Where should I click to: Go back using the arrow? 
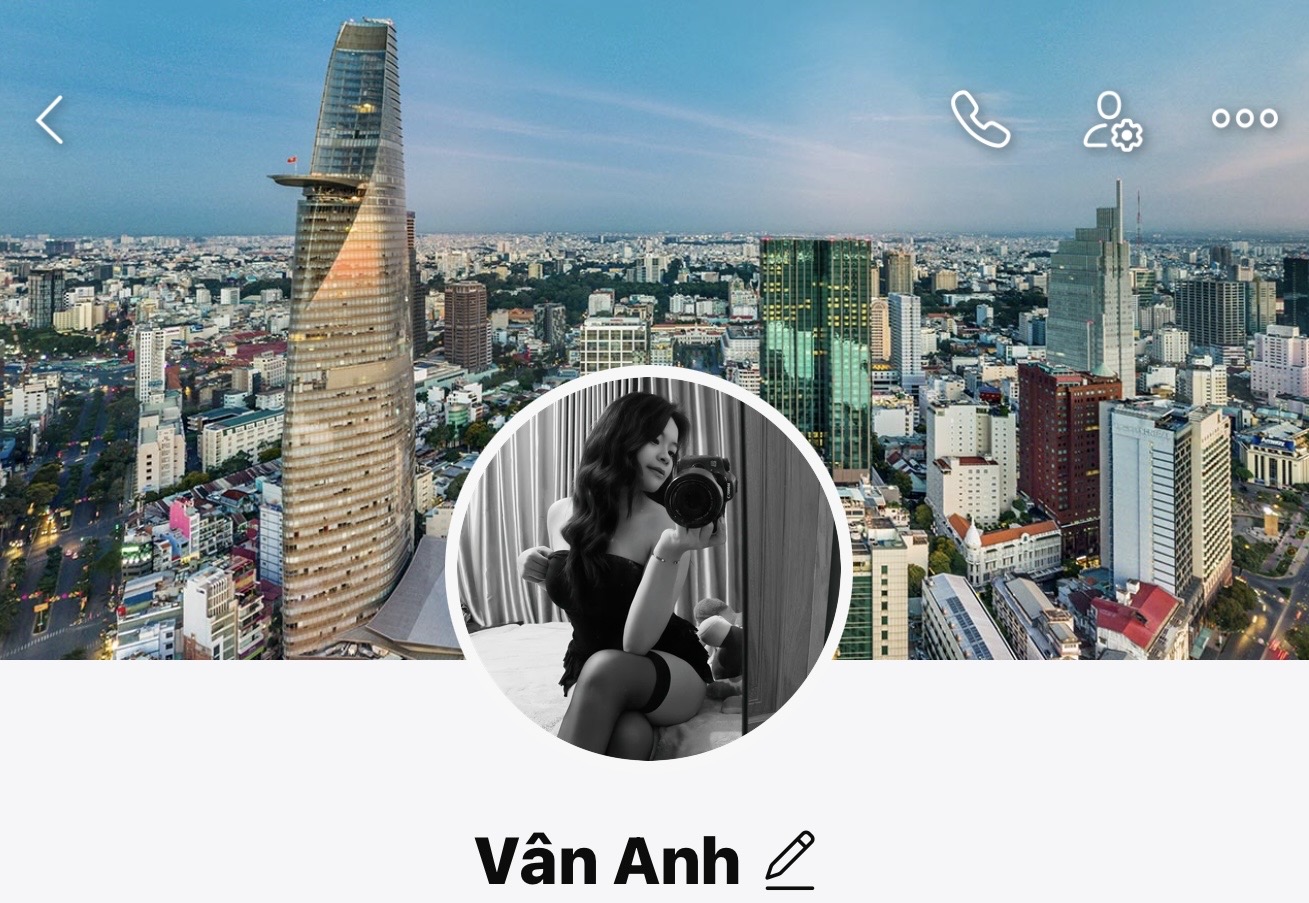(50, 120)
